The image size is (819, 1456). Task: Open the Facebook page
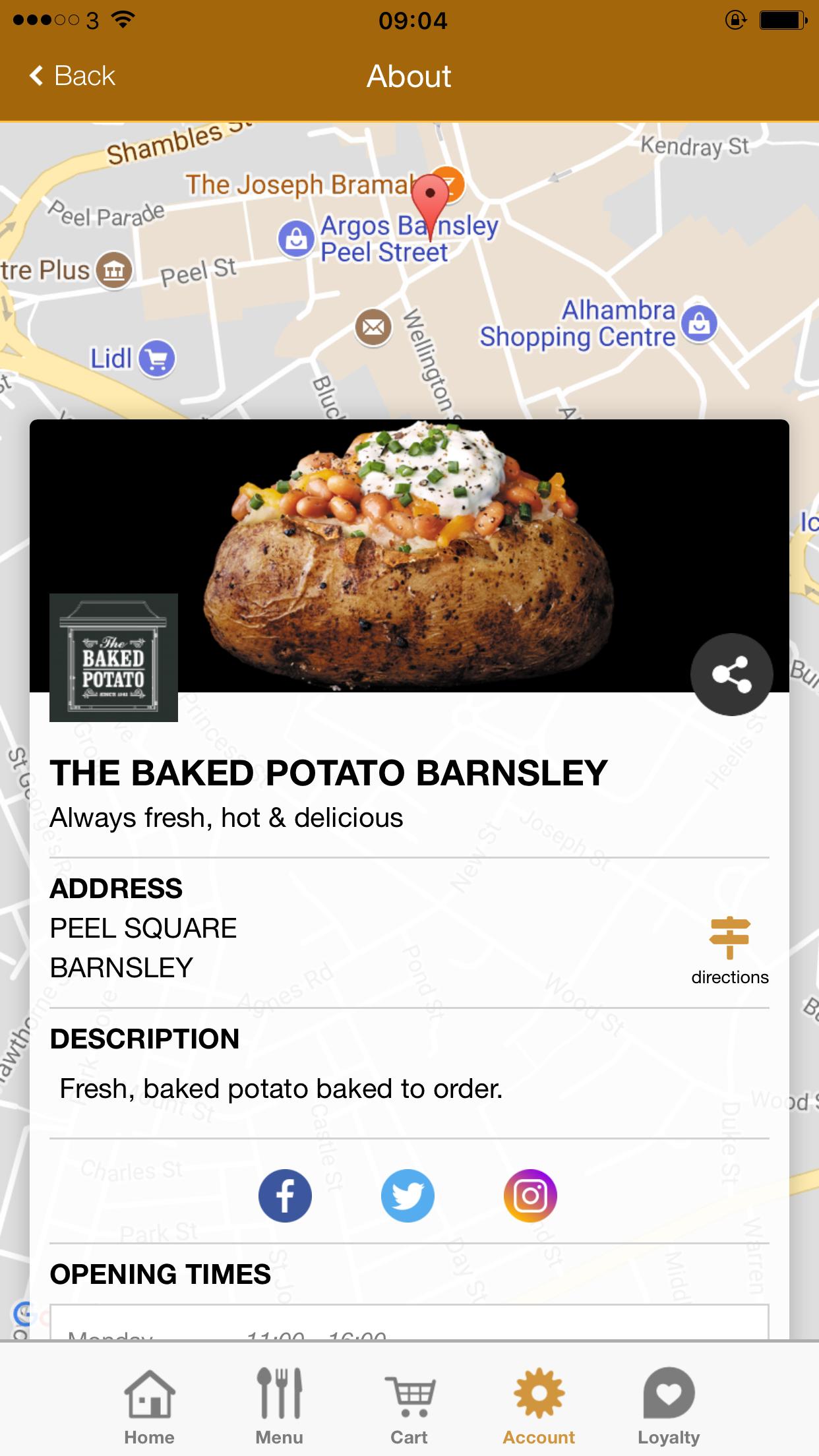285,1196
